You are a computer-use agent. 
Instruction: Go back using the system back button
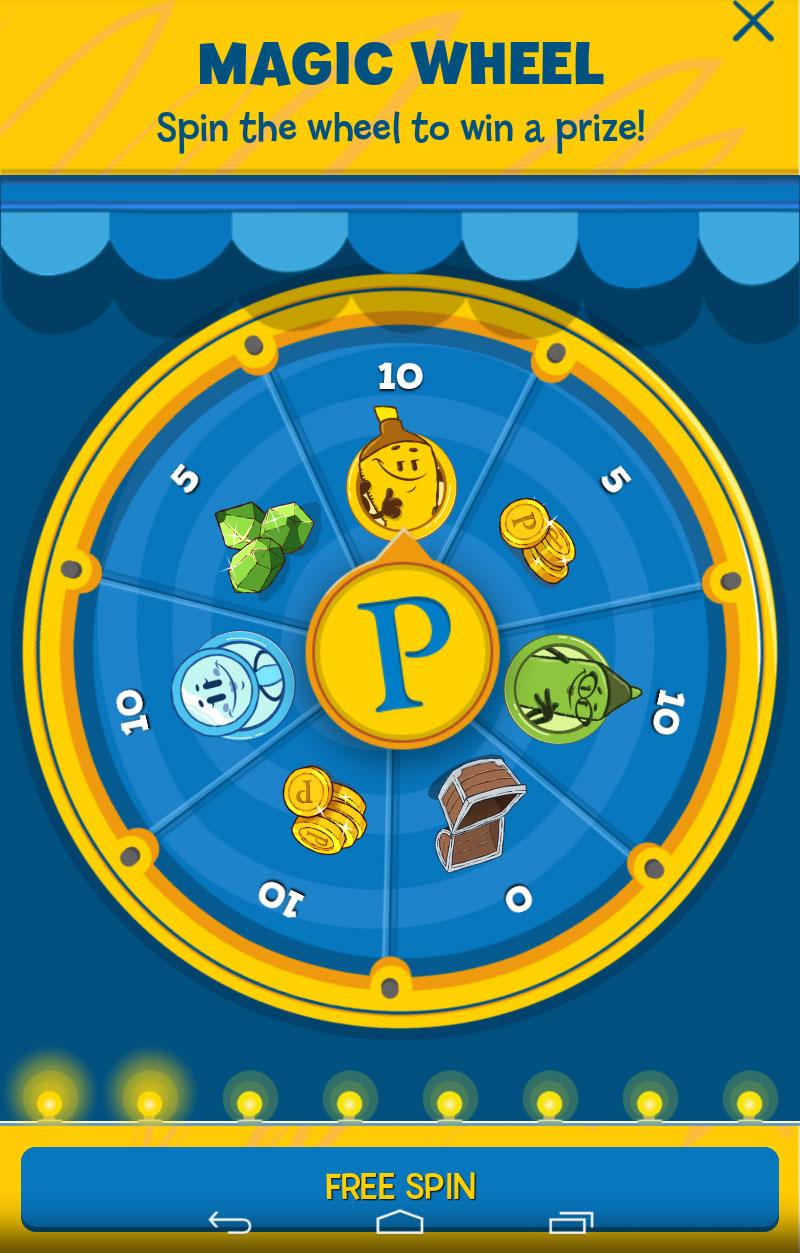(229, 1223)
